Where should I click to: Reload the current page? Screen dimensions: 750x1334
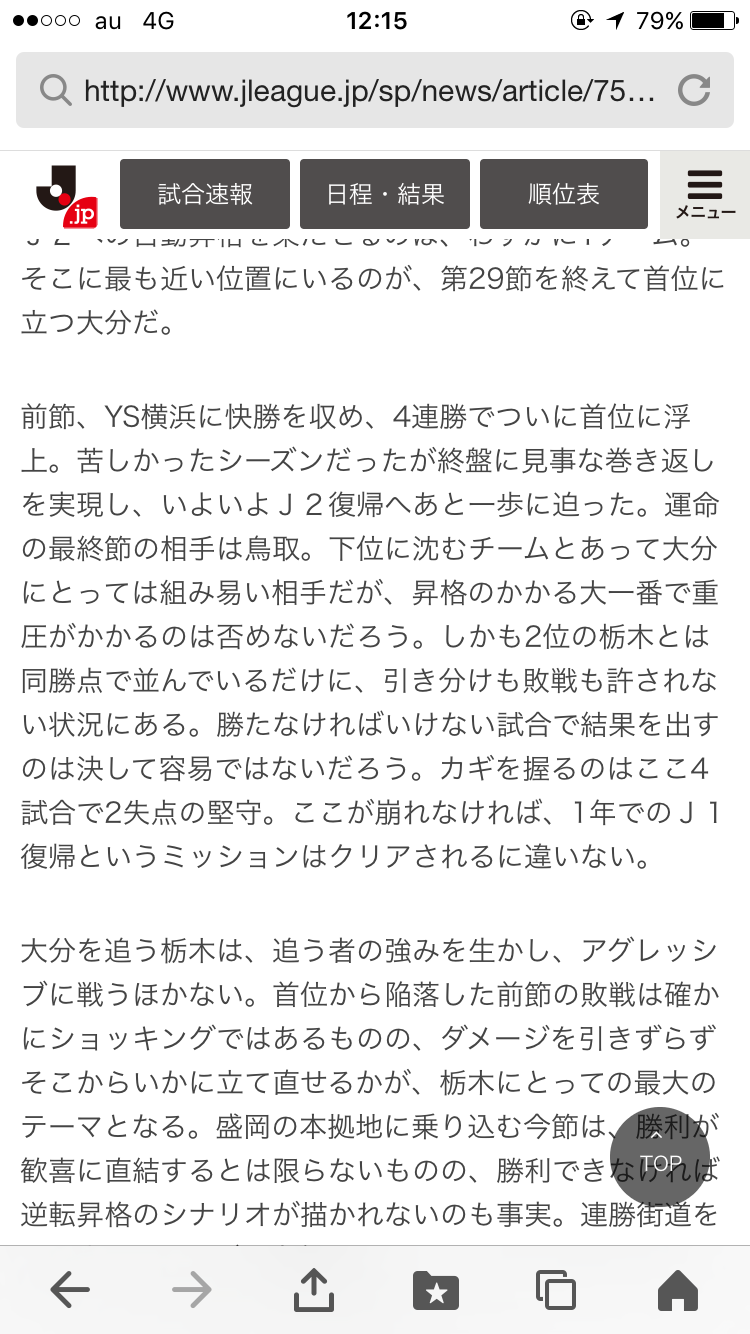[693, 91]
